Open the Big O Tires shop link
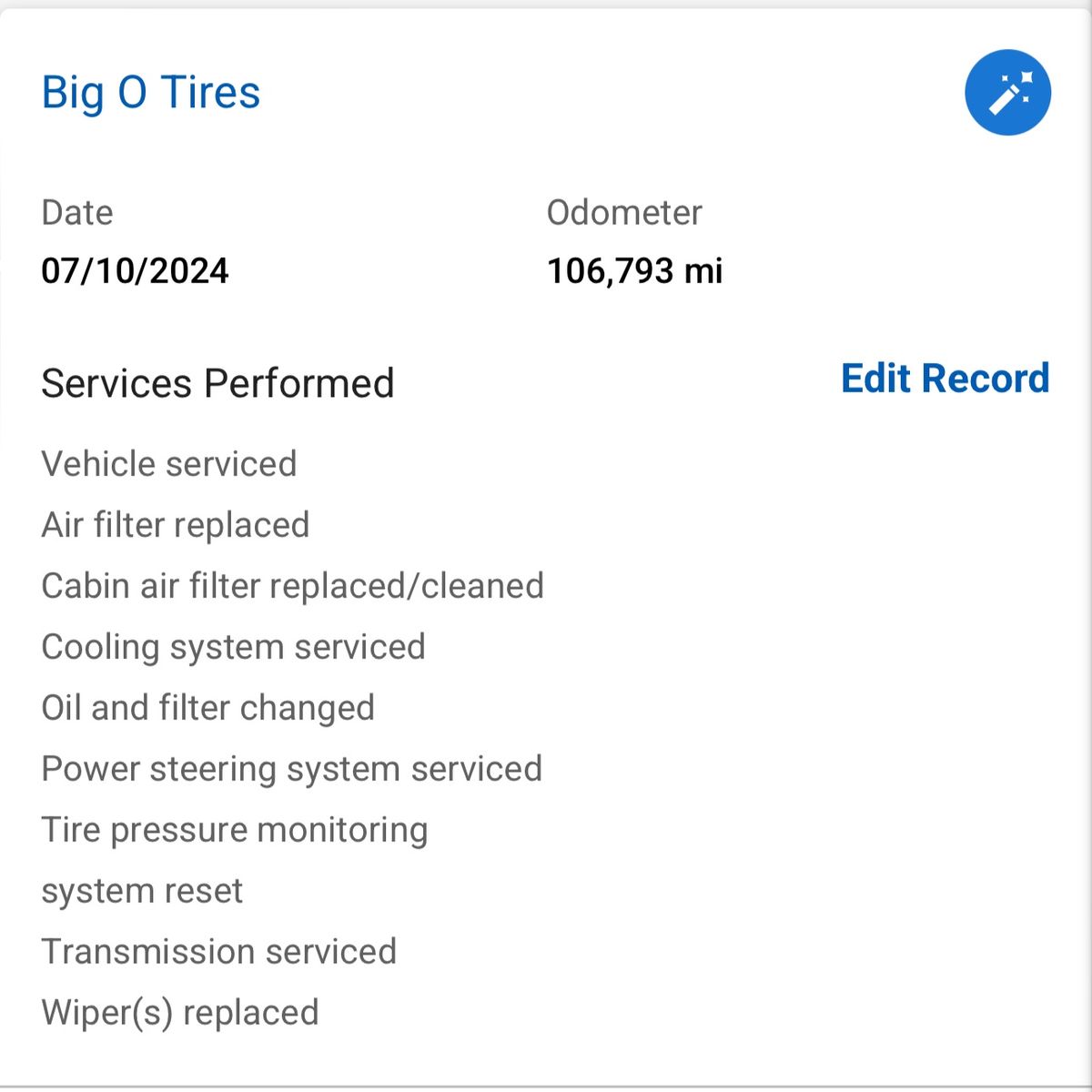Viewport: 1092px width, 1092px height. click(151, 93)
